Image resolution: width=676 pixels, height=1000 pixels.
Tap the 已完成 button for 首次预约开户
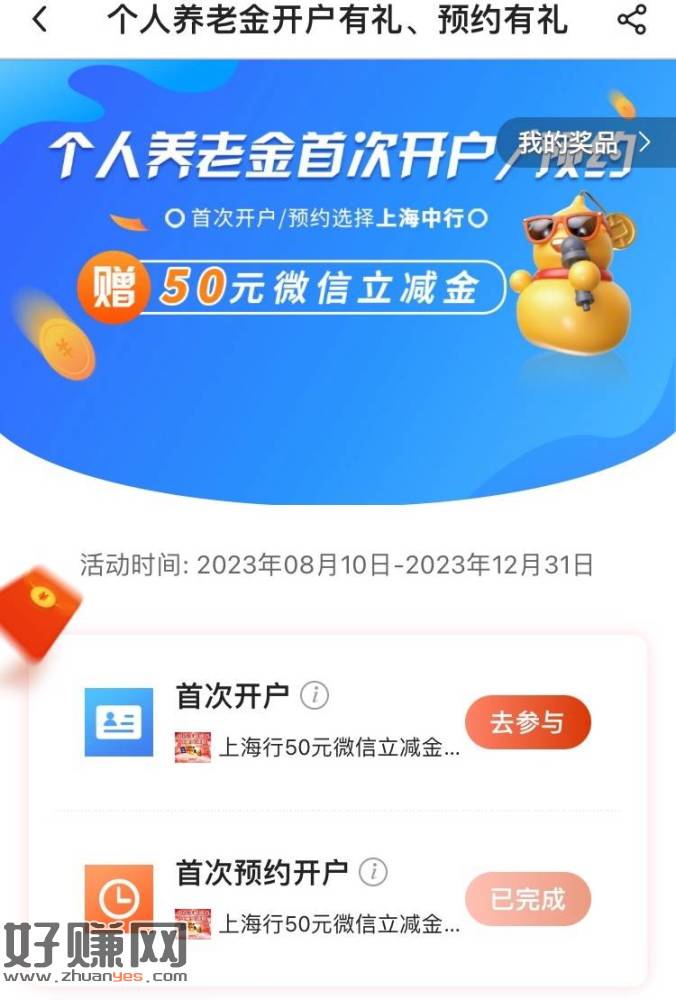coord(527,899)
